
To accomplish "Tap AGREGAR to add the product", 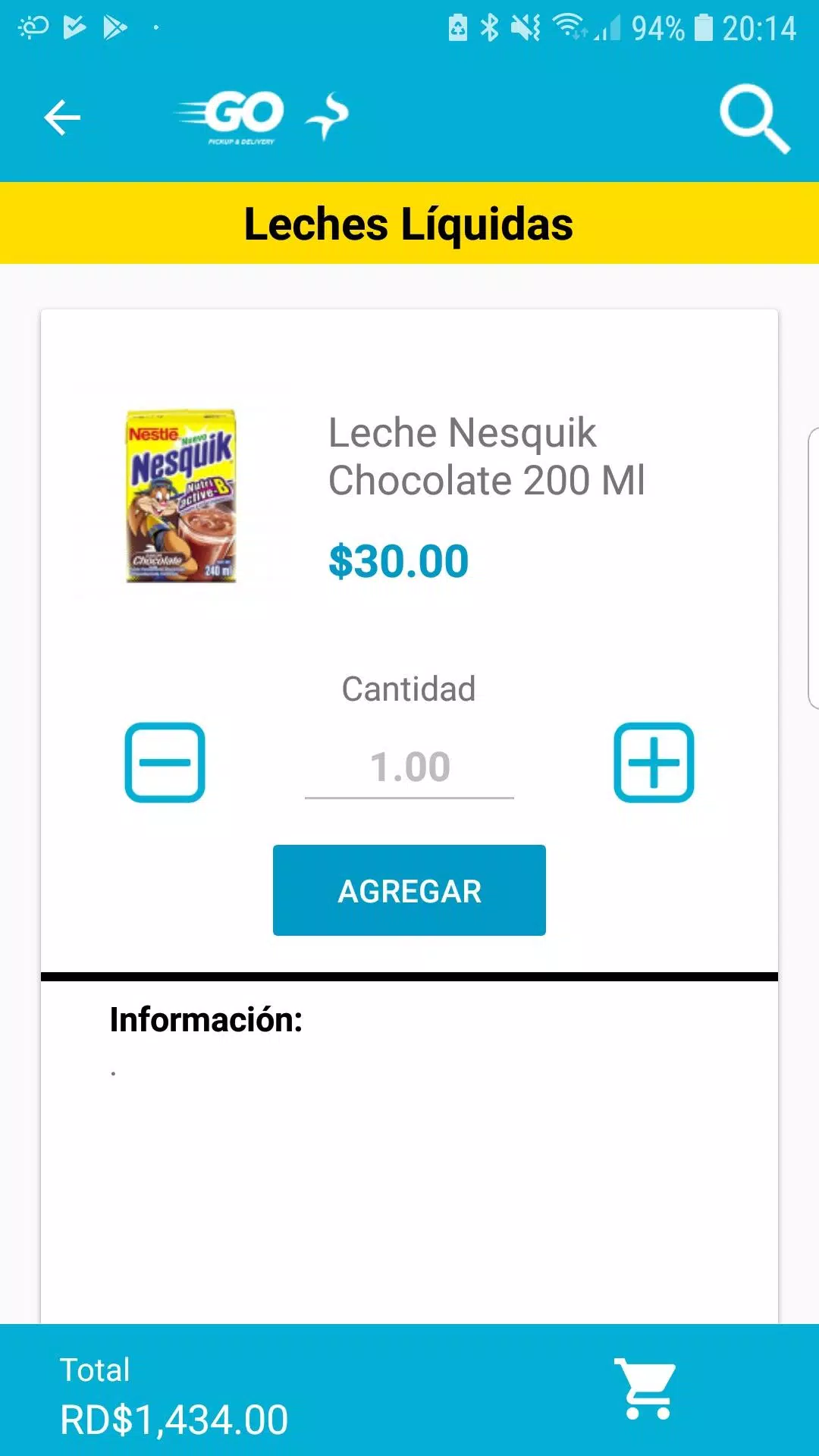I will coord(409,890).
